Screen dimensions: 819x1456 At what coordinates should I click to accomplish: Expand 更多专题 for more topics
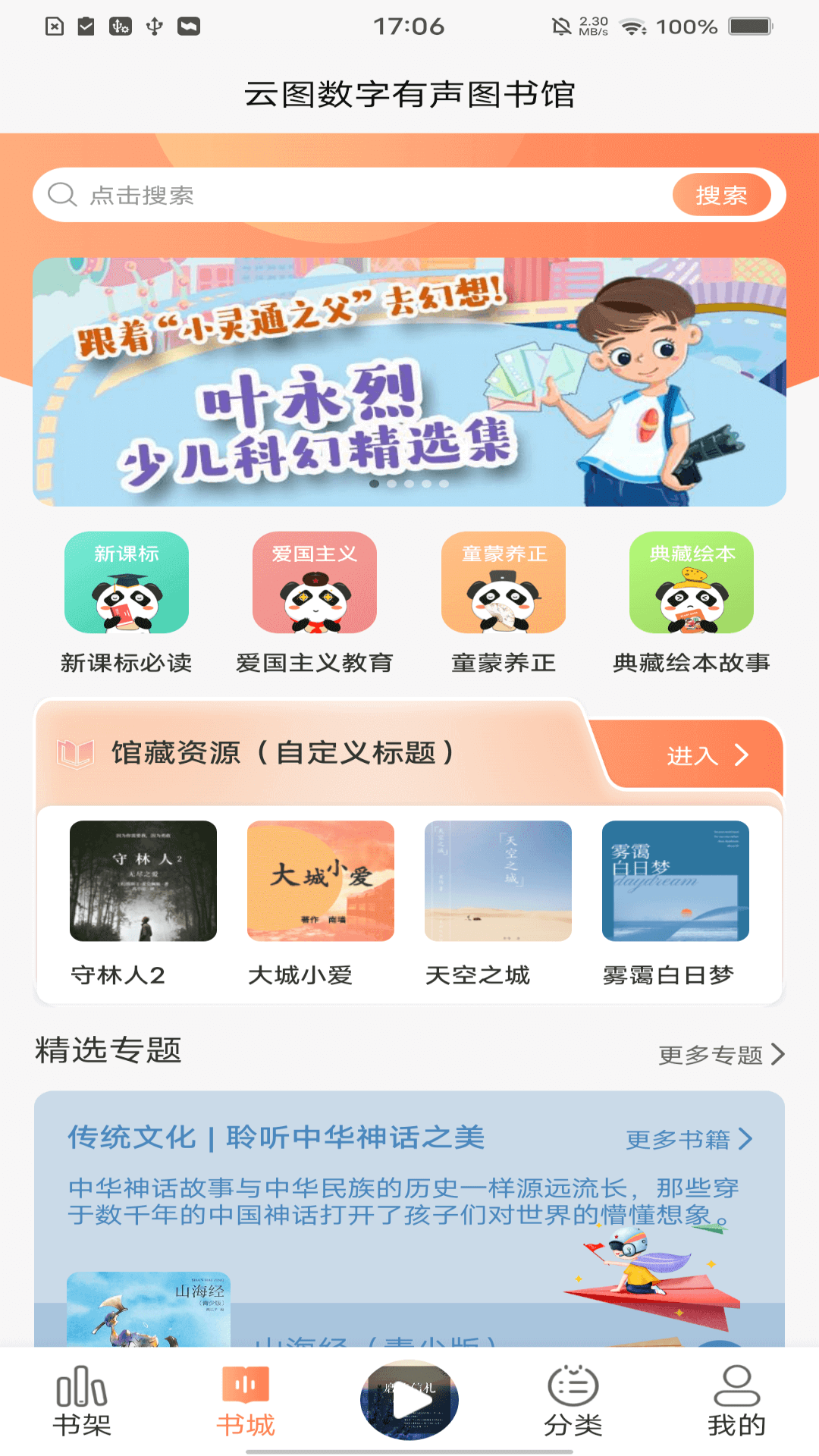720,1053
